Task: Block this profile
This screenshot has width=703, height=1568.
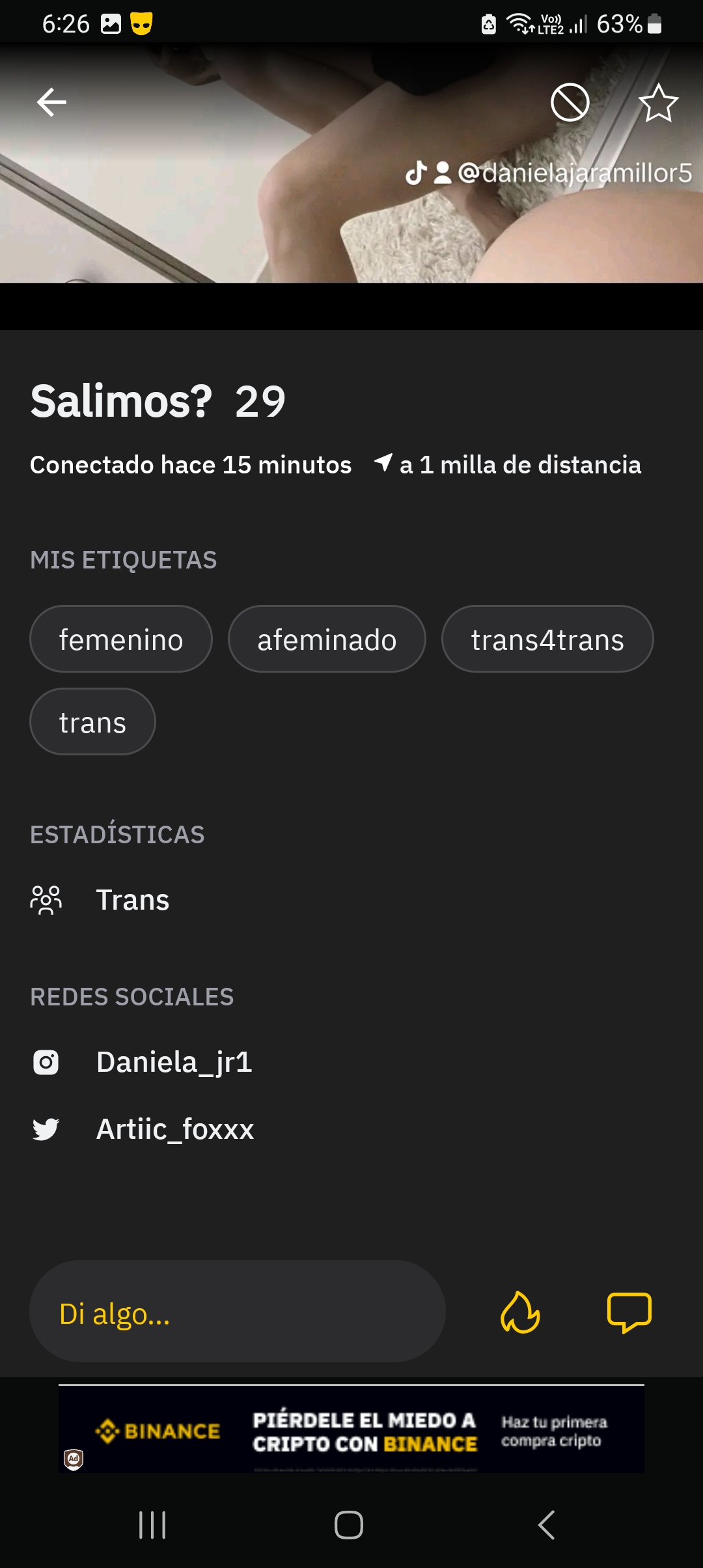Action: (x=570, y=102)
